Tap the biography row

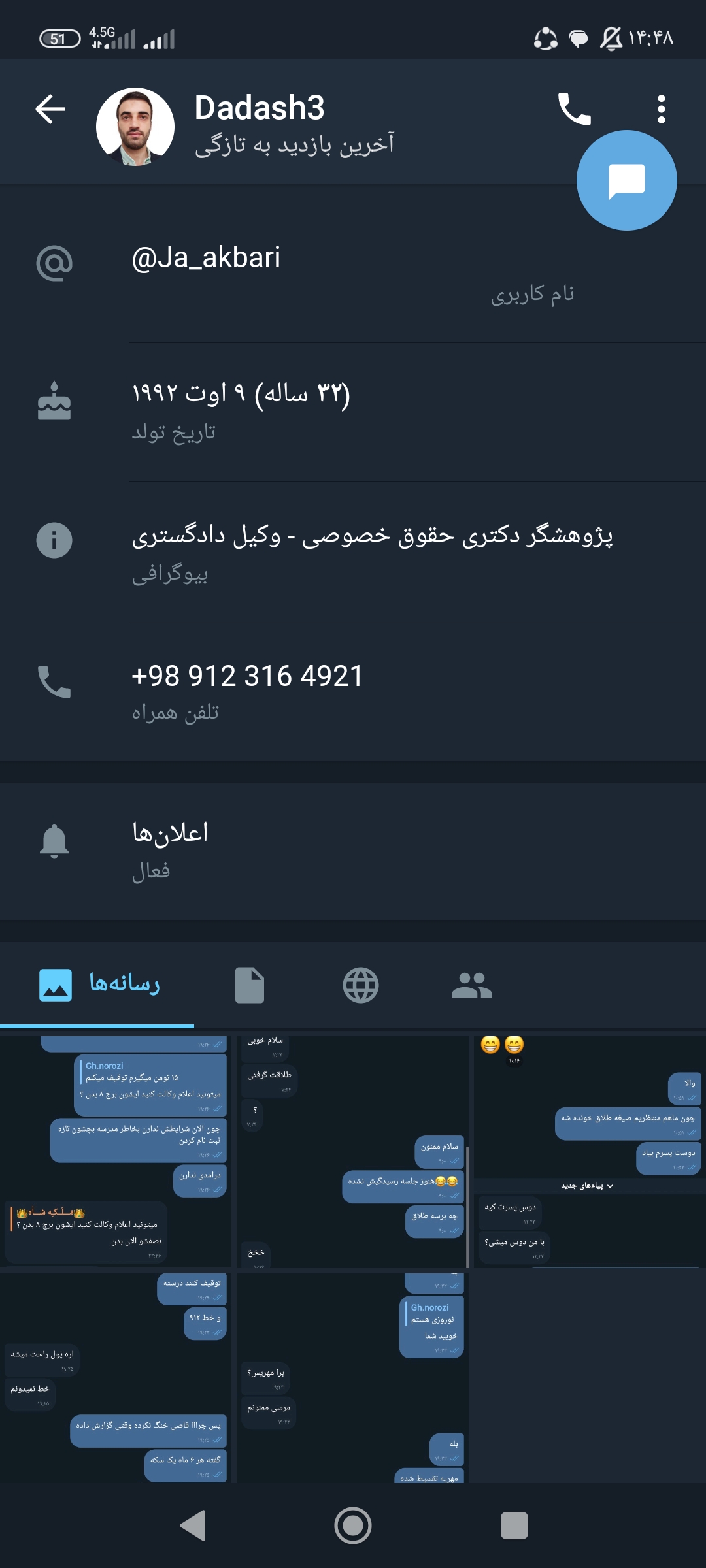(x=353, y=553)
